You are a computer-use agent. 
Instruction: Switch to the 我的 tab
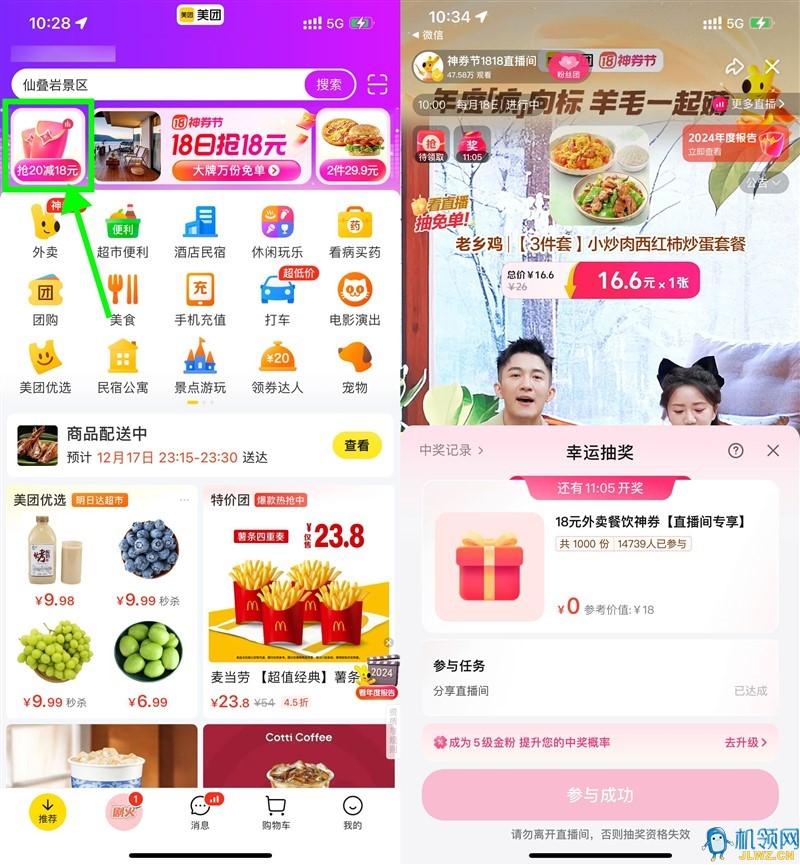pyautogui.click(x=352, y=811)
